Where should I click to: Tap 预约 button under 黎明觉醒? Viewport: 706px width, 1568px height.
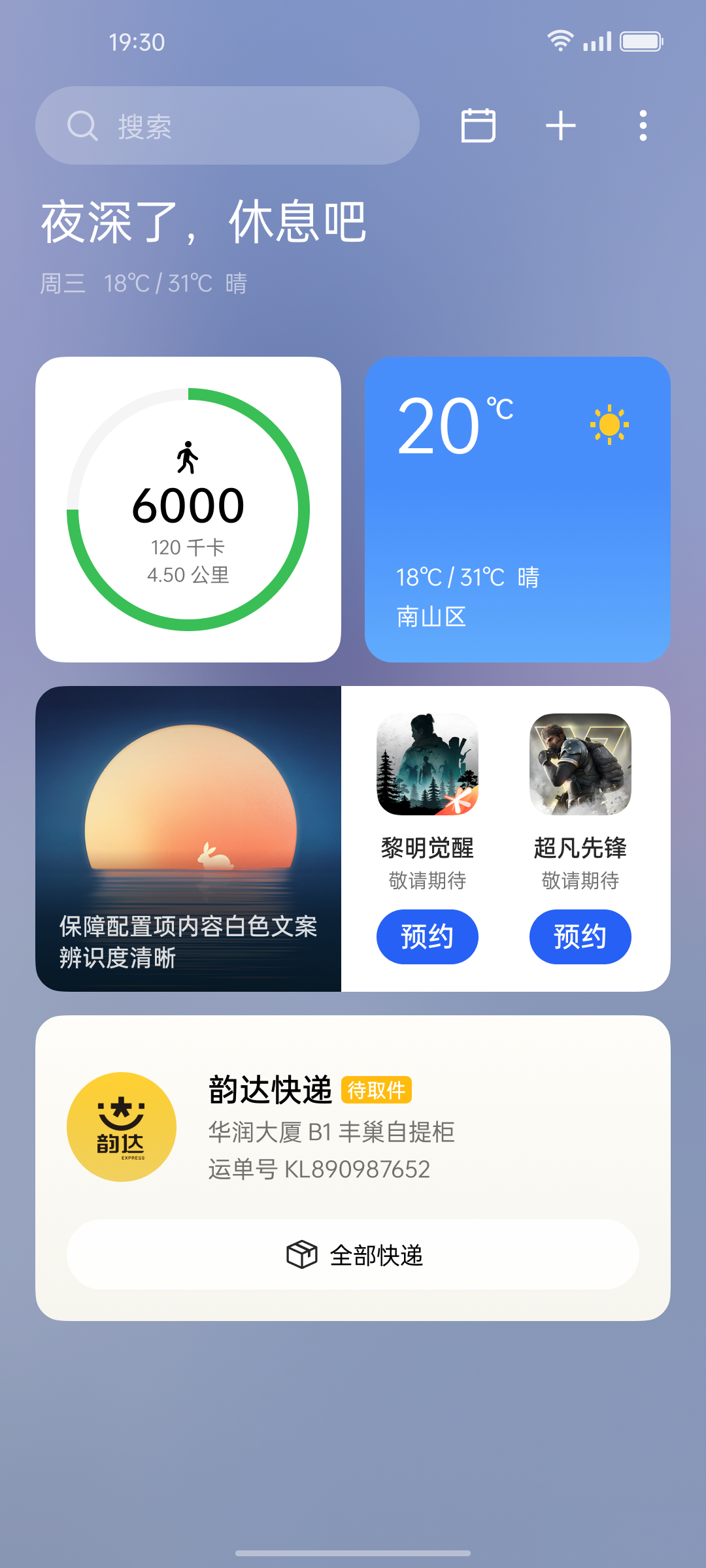click(x=426, y=936)
